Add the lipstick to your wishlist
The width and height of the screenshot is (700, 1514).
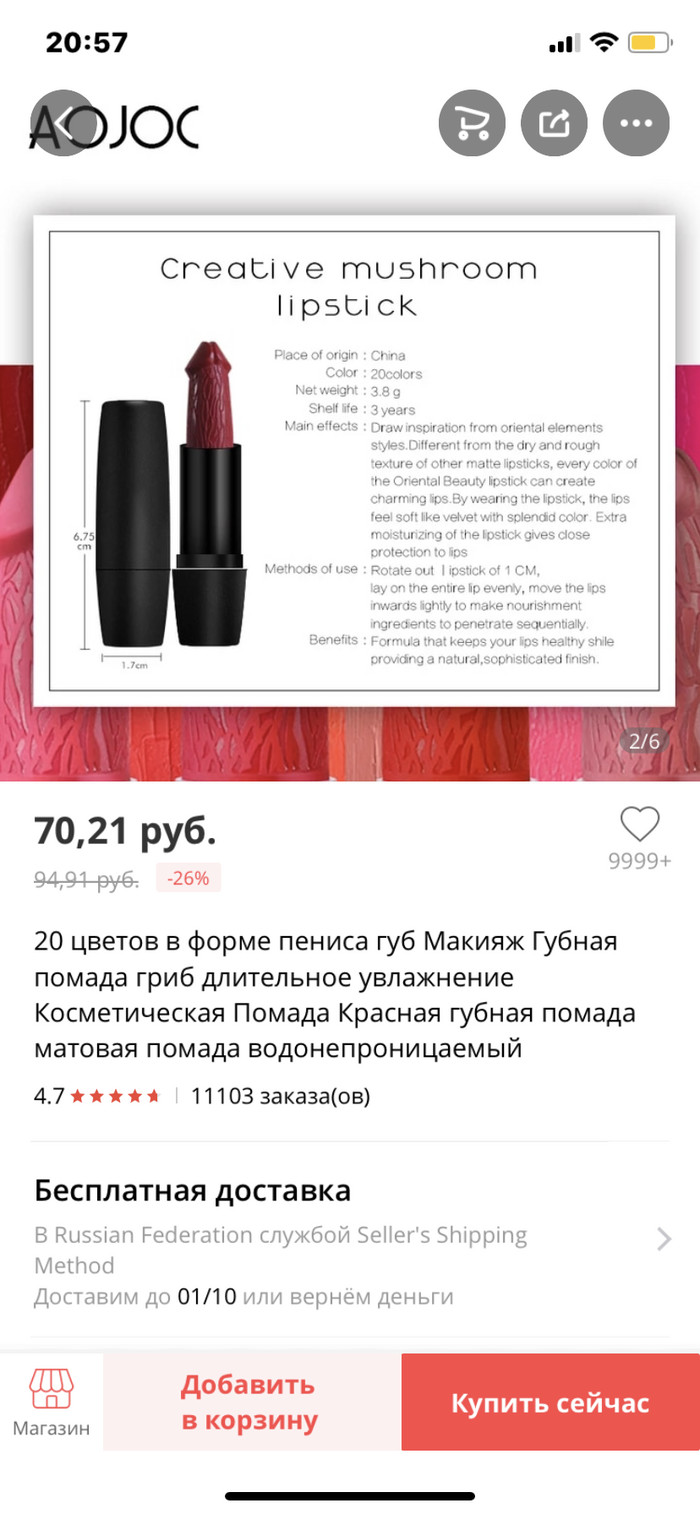pyautogui.click(x=639, y=826)
